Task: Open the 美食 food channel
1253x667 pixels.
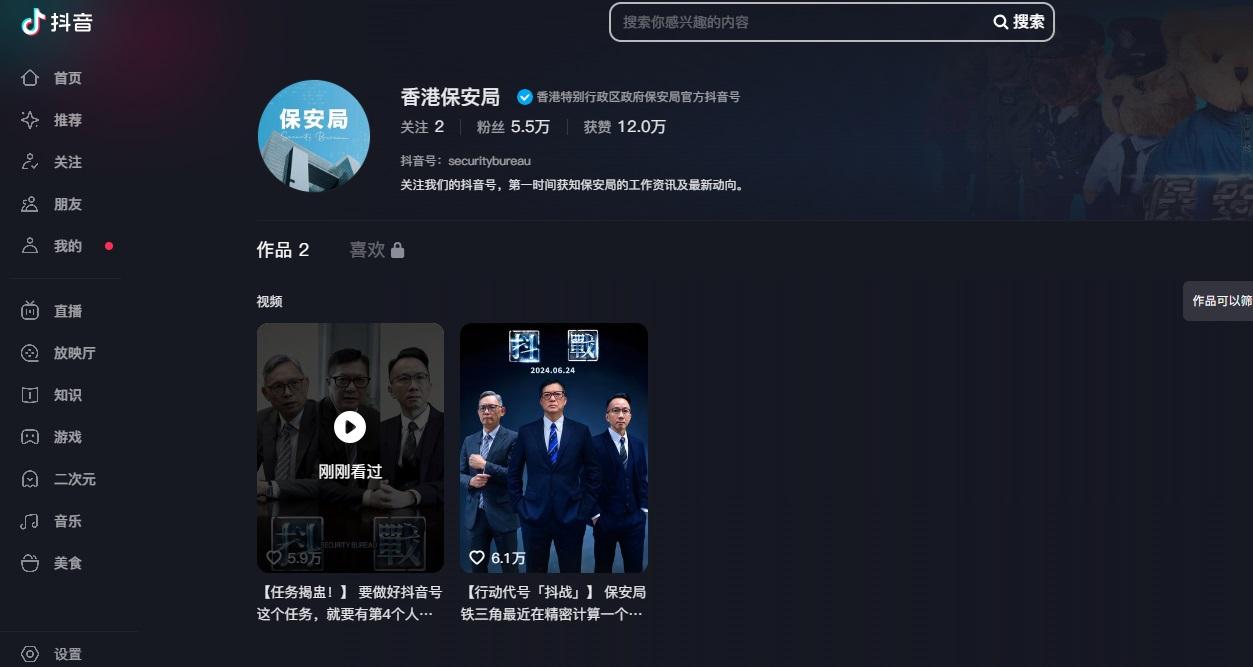Action: 67,563
